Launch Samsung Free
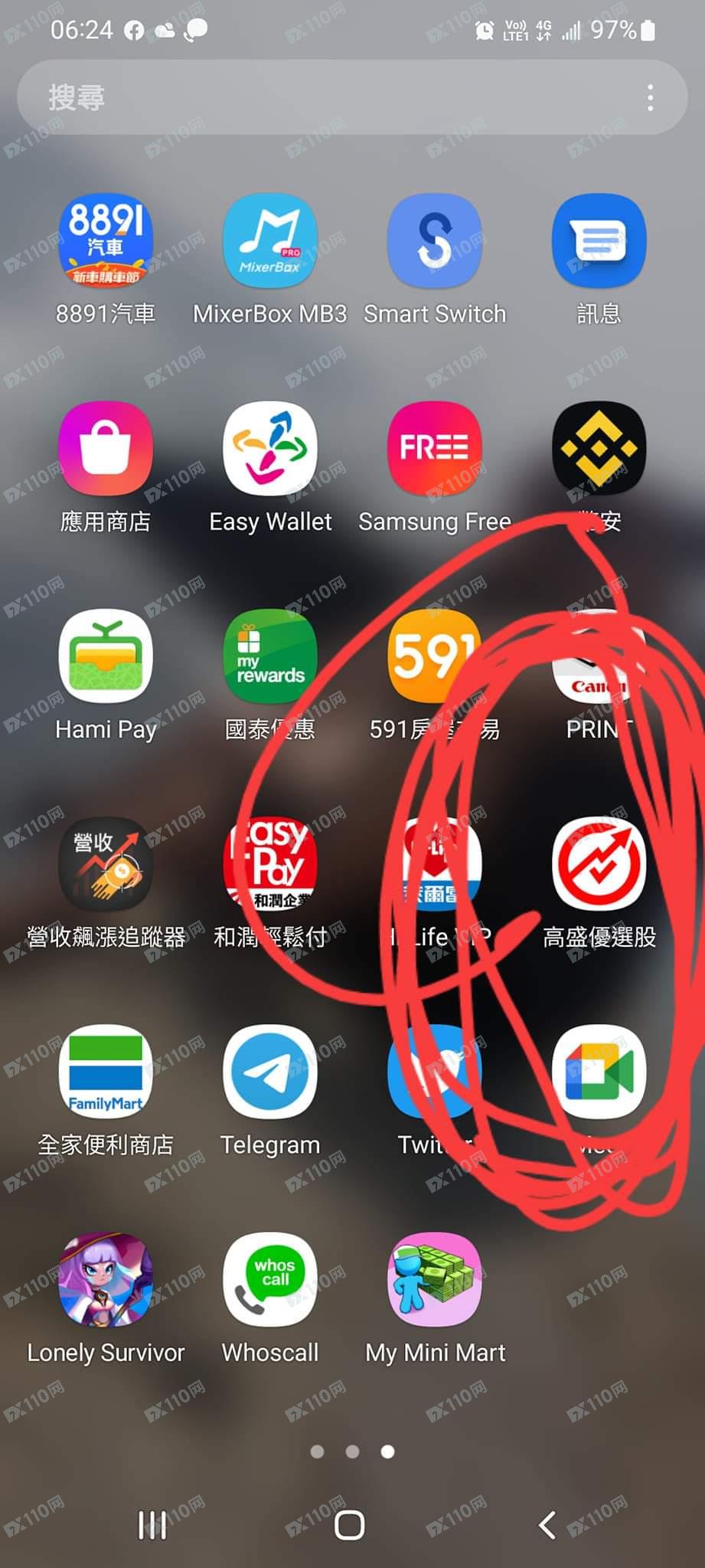 tap(435, 449)
